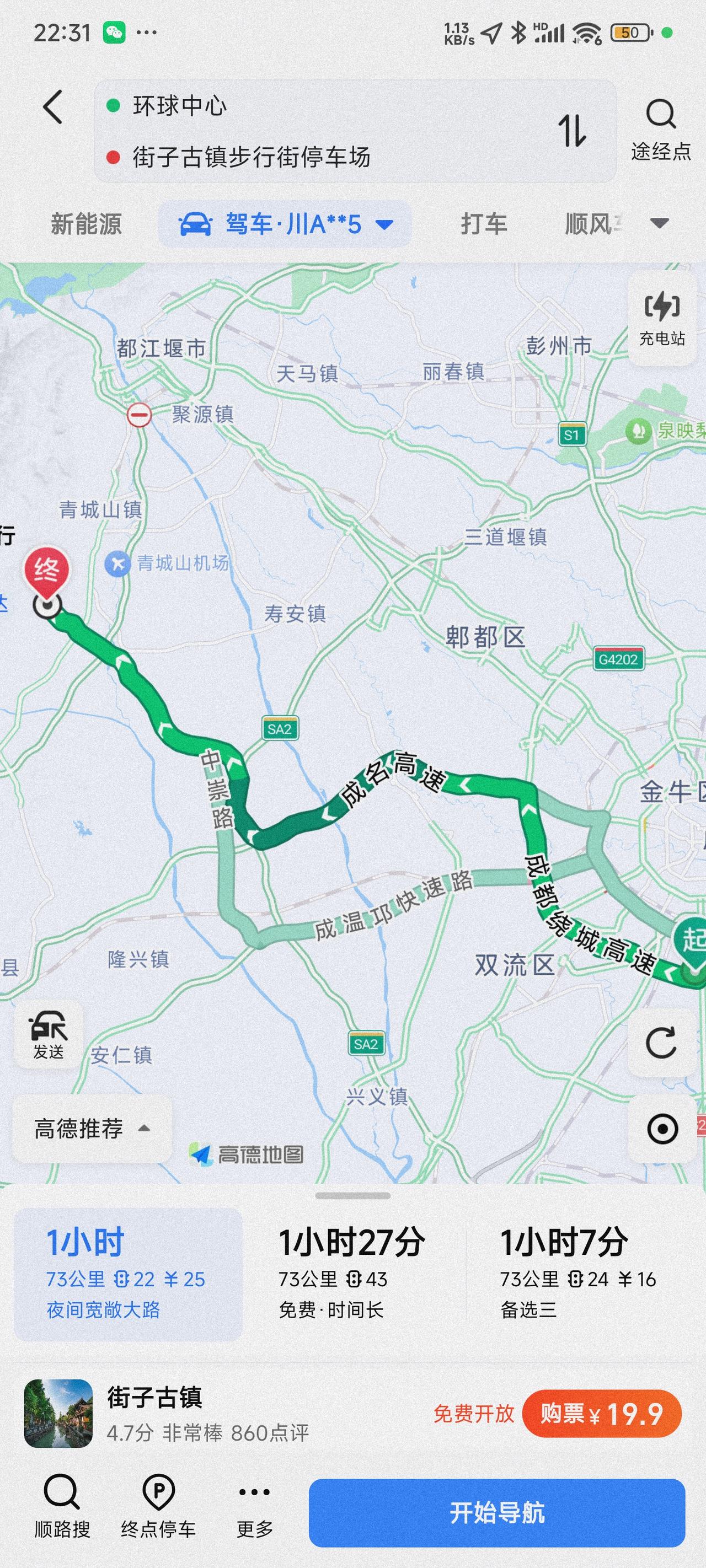Buy ticket for ¥19.9
The height and width of the screenshot is (1568, 706).
[x=601, y=1414]
